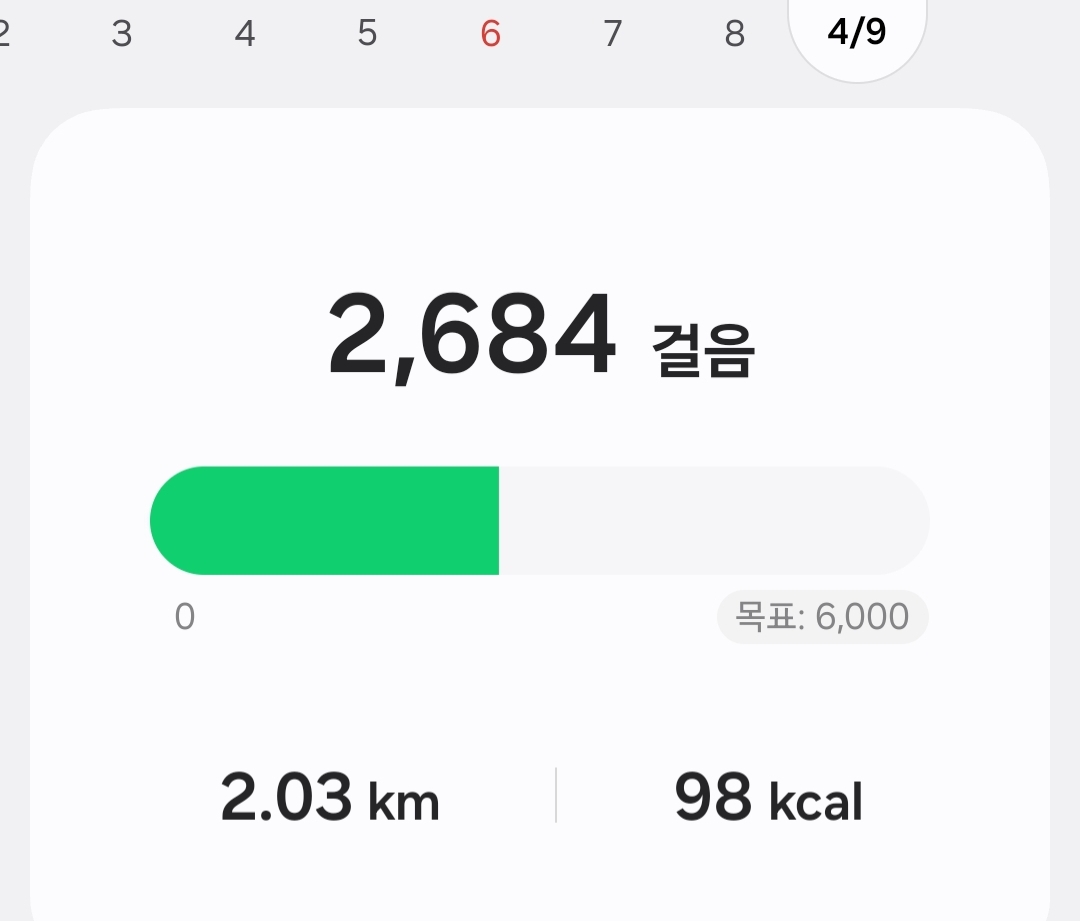Open the 목표: 6,000 step goal chip

pos(822,617)
